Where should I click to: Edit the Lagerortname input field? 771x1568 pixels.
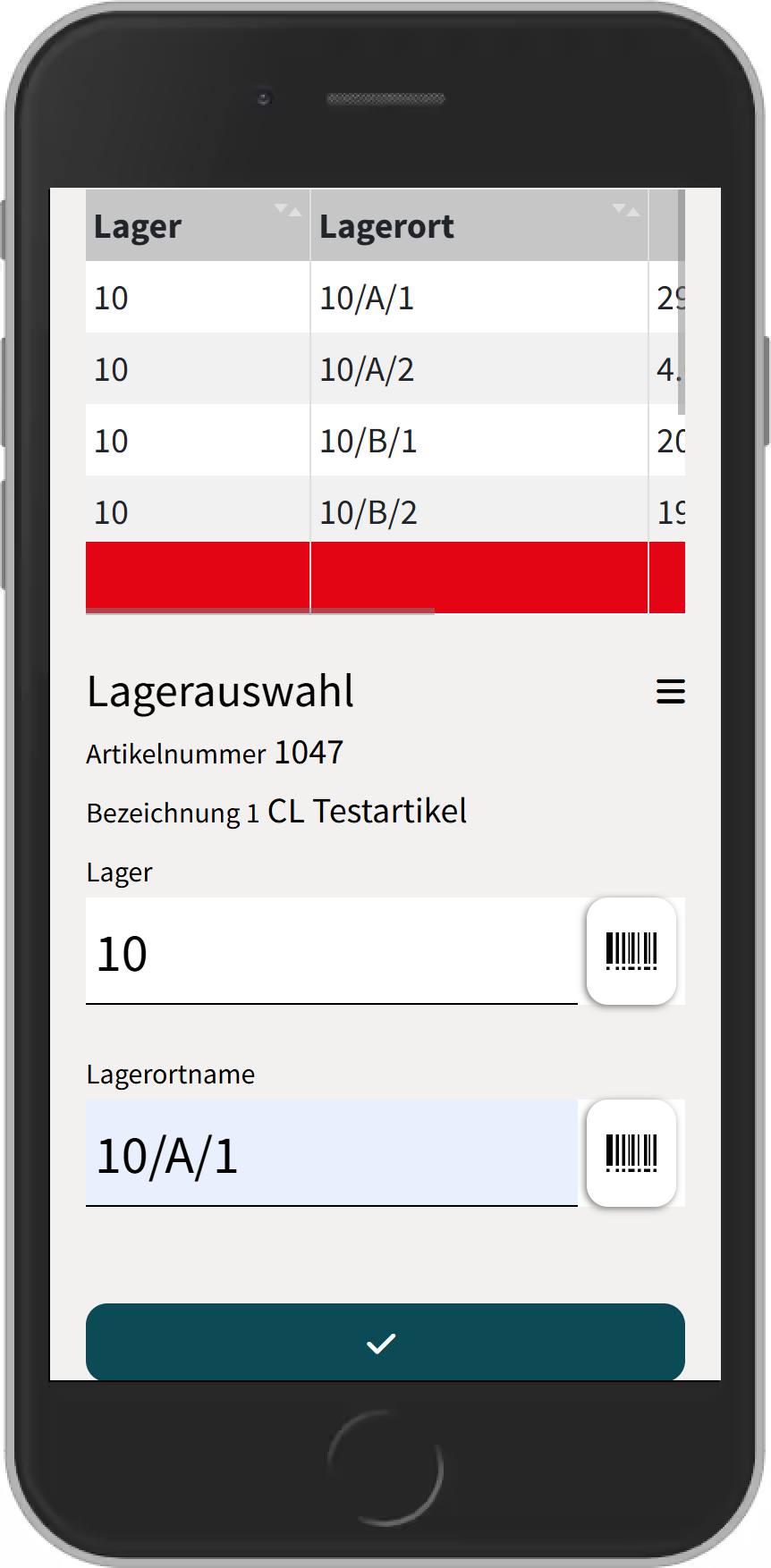point(331,1155)
